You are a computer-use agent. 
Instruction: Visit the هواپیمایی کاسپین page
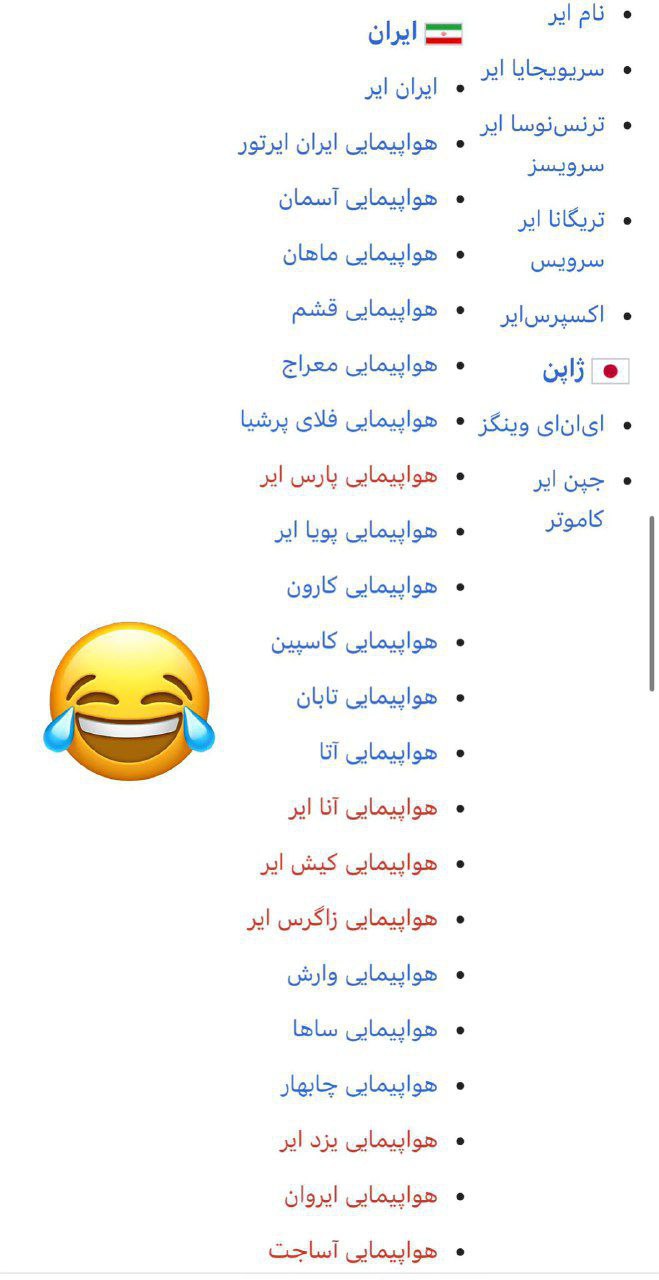tap(354, 642)
